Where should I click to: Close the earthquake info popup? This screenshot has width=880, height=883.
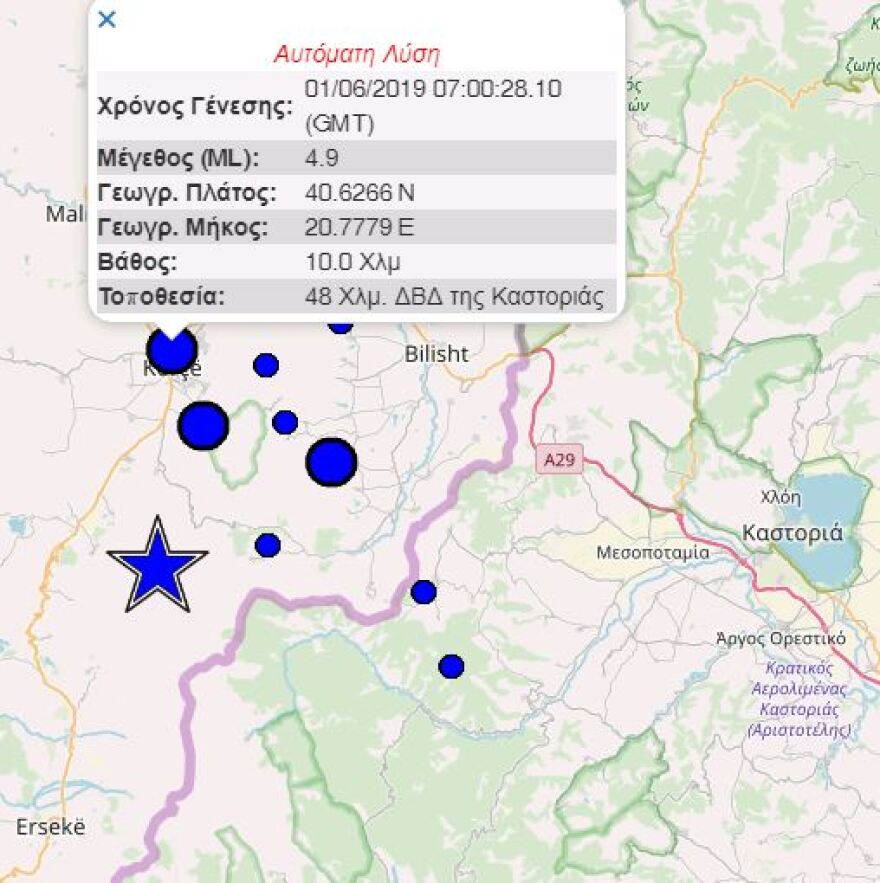[x=107, y=19]
